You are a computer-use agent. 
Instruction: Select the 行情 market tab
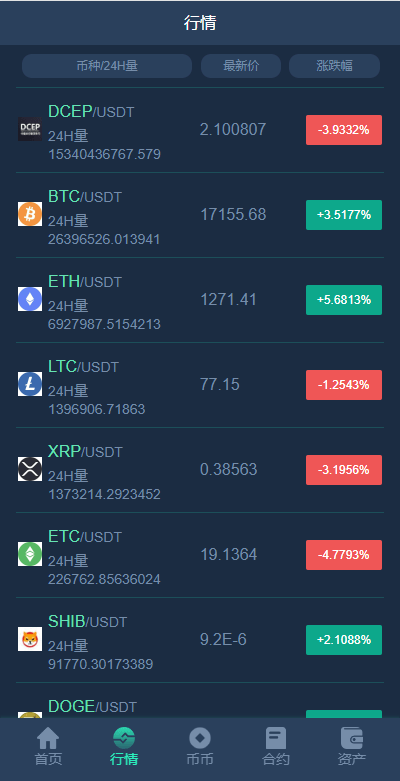[124, 746]
